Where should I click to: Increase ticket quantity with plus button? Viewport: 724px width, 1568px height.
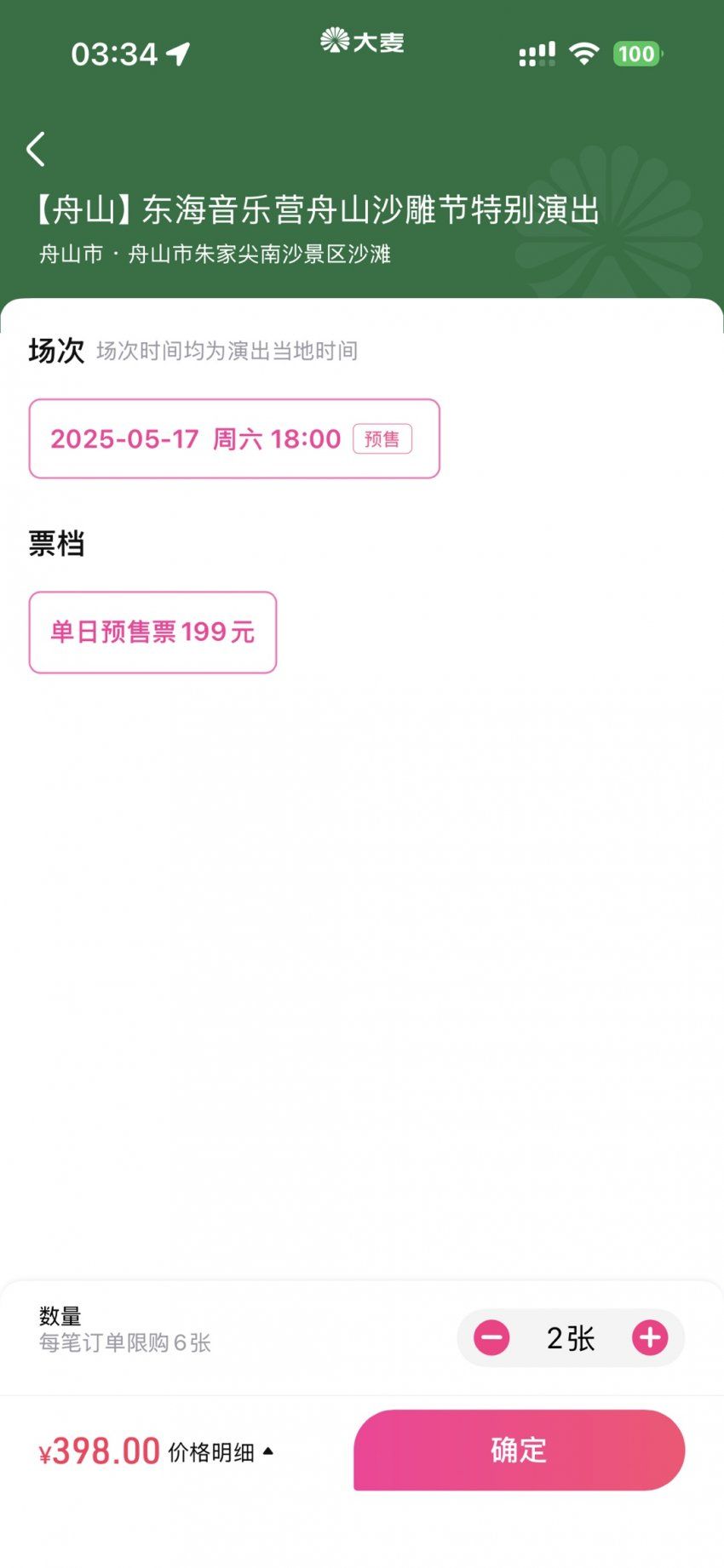tap(650, 1337)
